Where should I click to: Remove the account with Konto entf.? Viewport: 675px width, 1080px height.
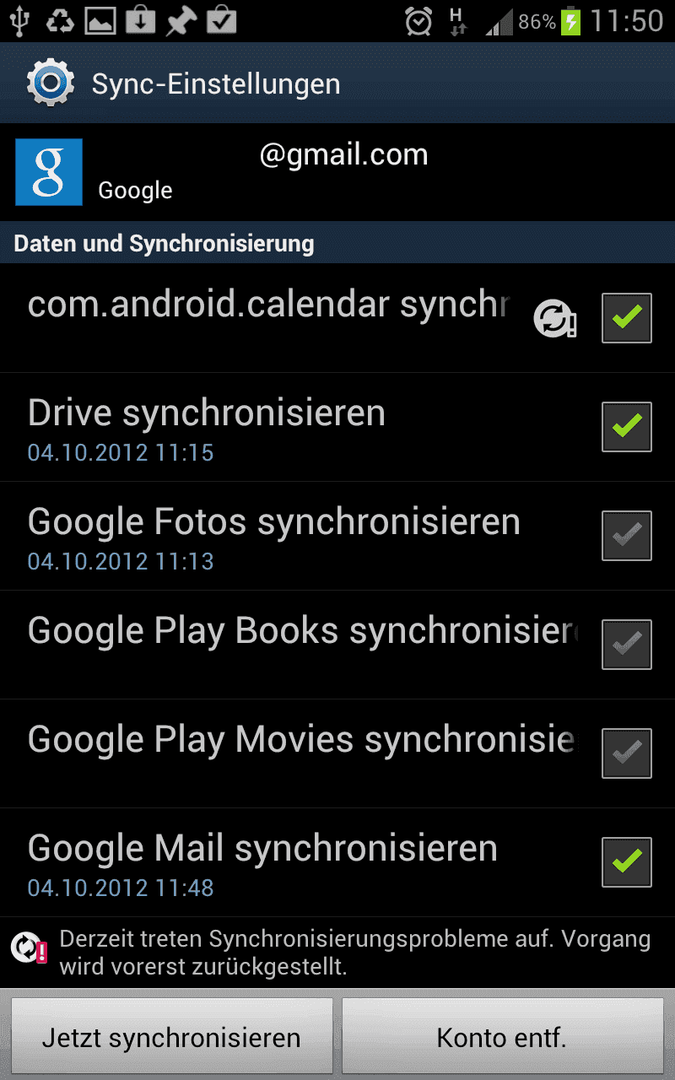click(503, 1037)
